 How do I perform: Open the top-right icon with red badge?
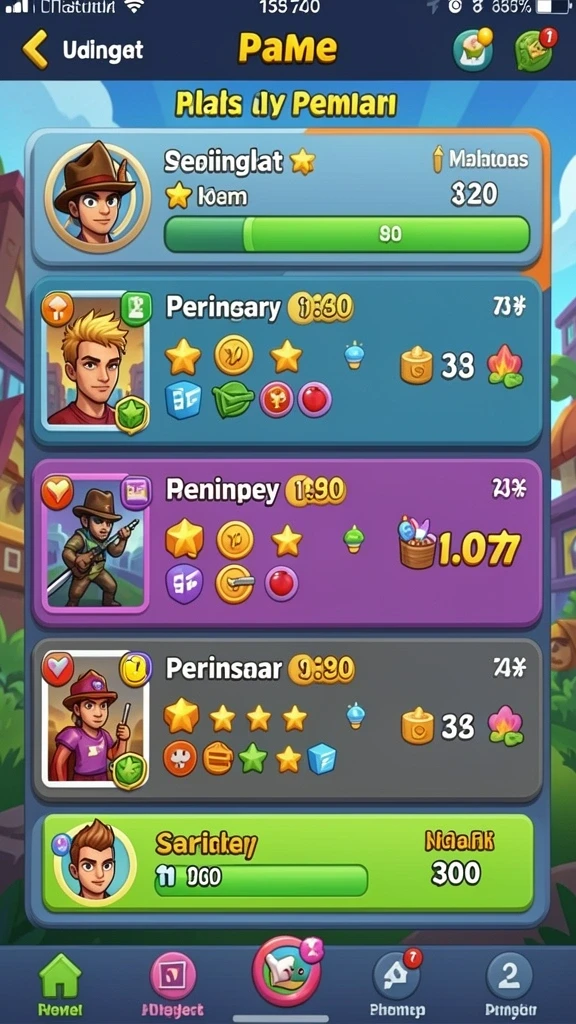pyautogui.click(x=535, y=49)
